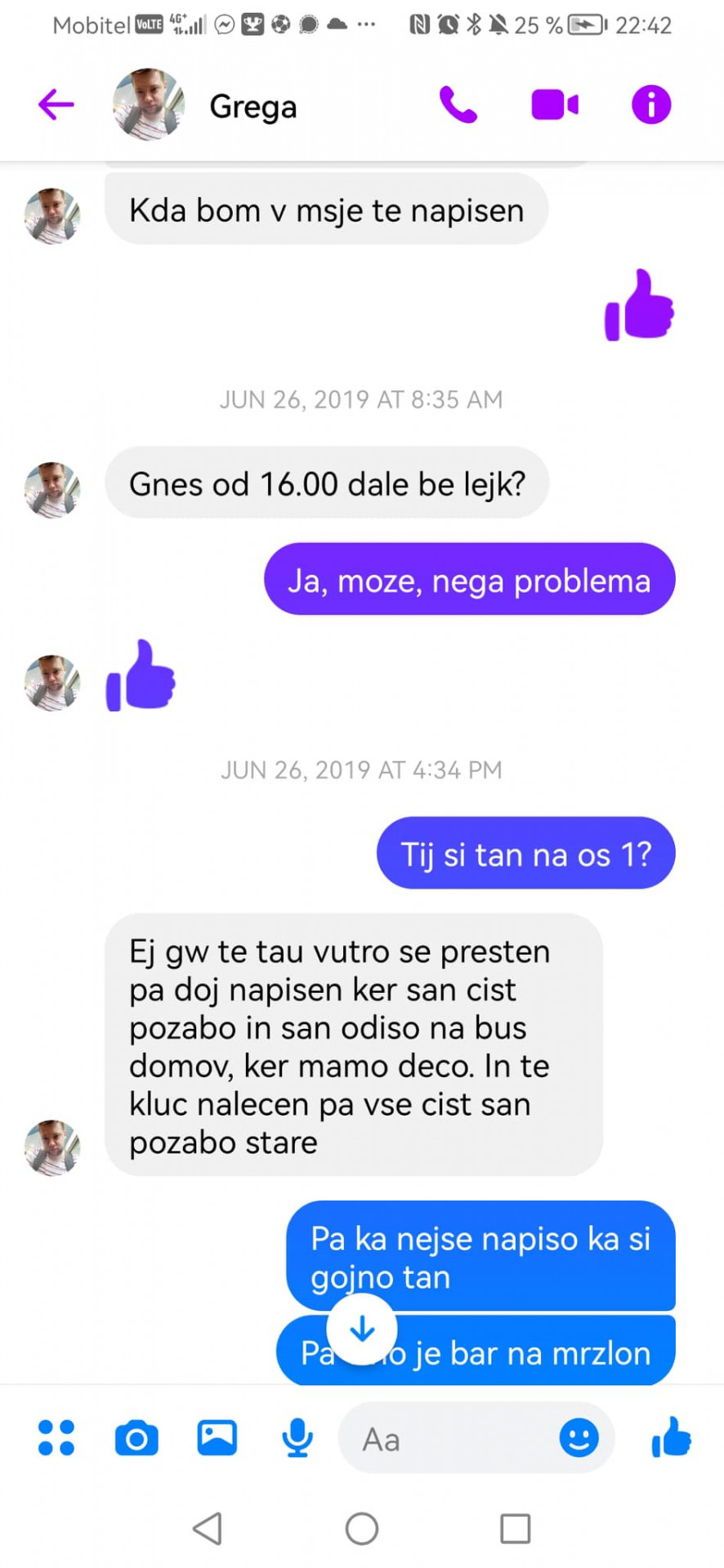Tap the system home button
The height and width of the screenshot is (1568, 724).
click(362, 1528)
